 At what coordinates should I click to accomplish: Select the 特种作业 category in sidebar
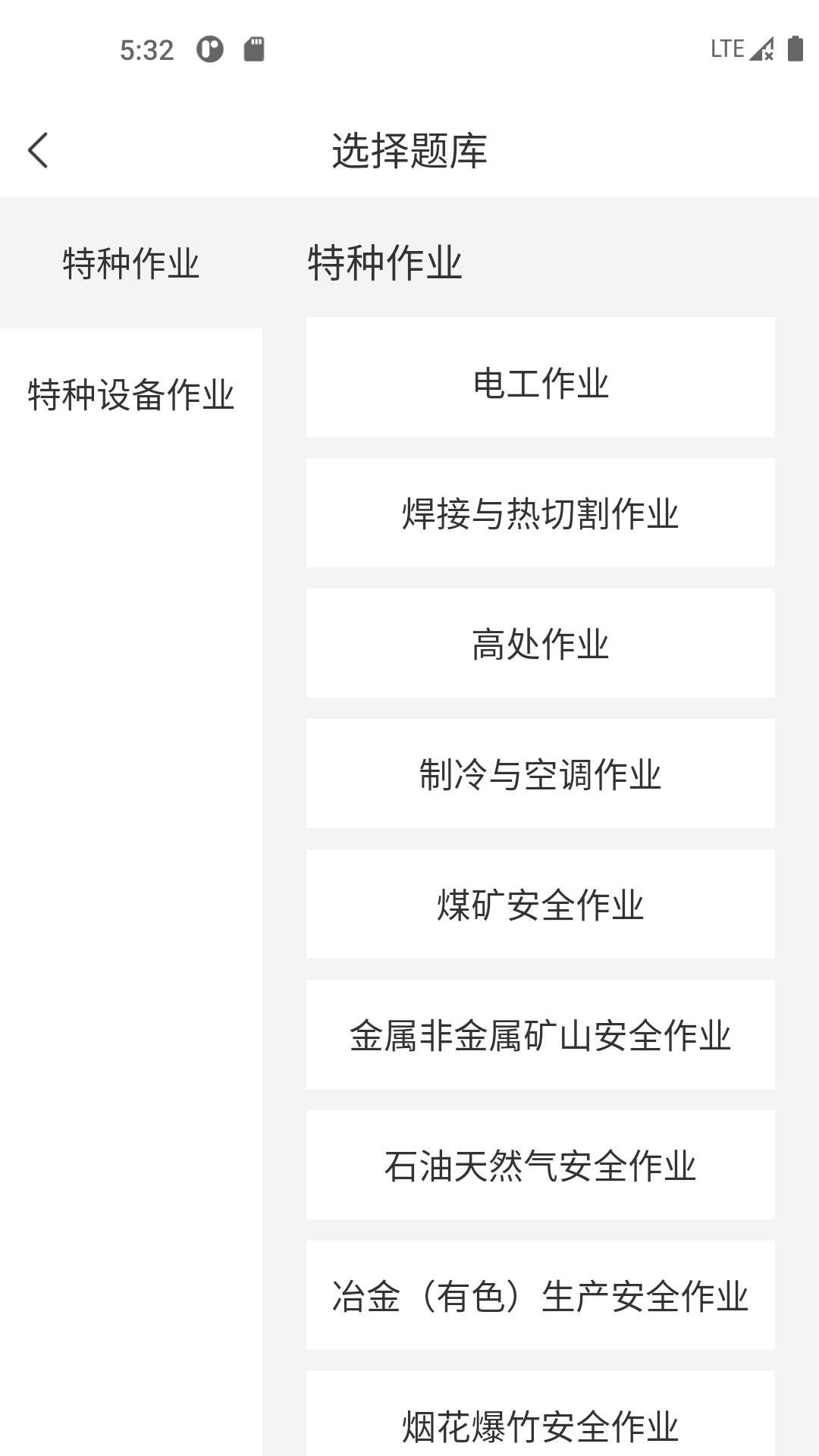[130, 263]
